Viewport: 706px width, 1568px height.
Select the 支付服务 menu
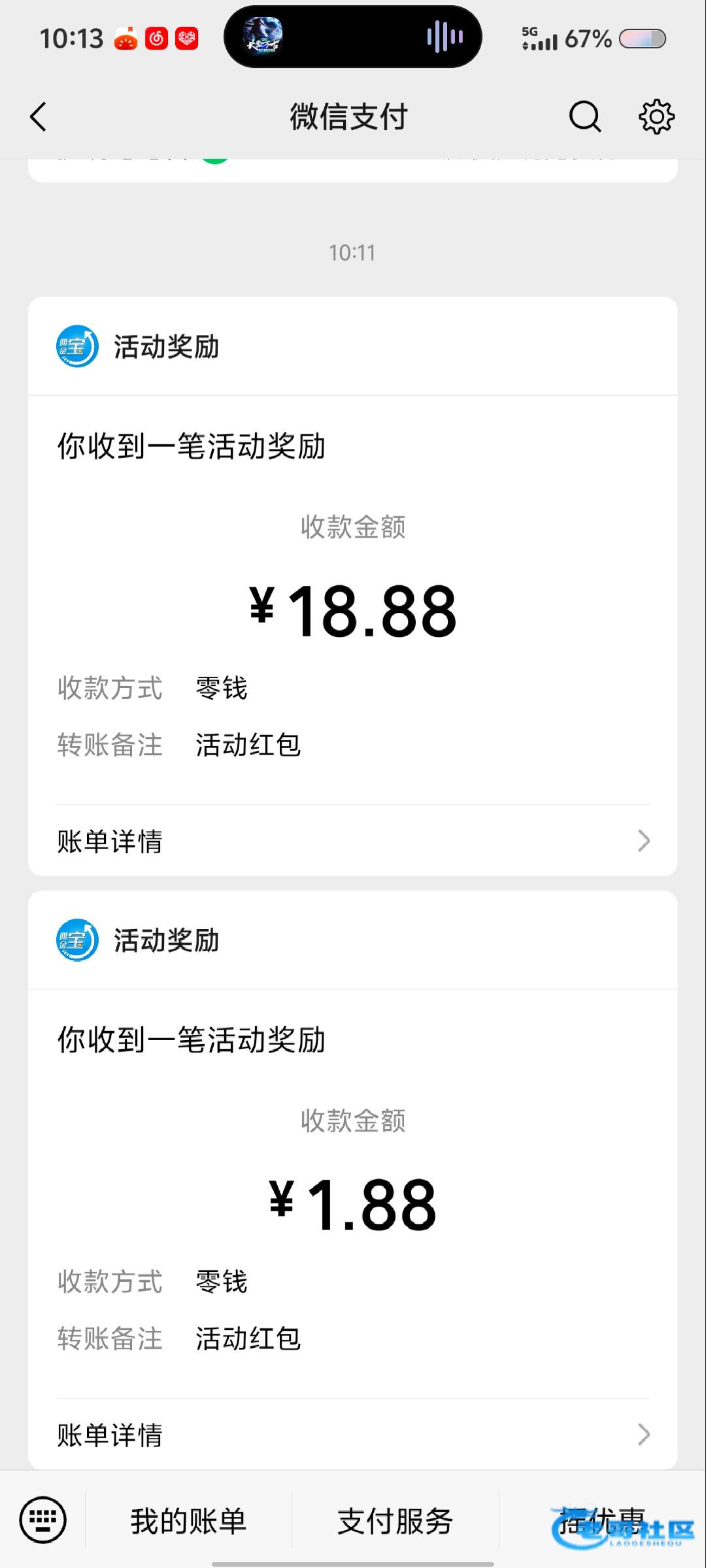click(x=395, y=1521)
